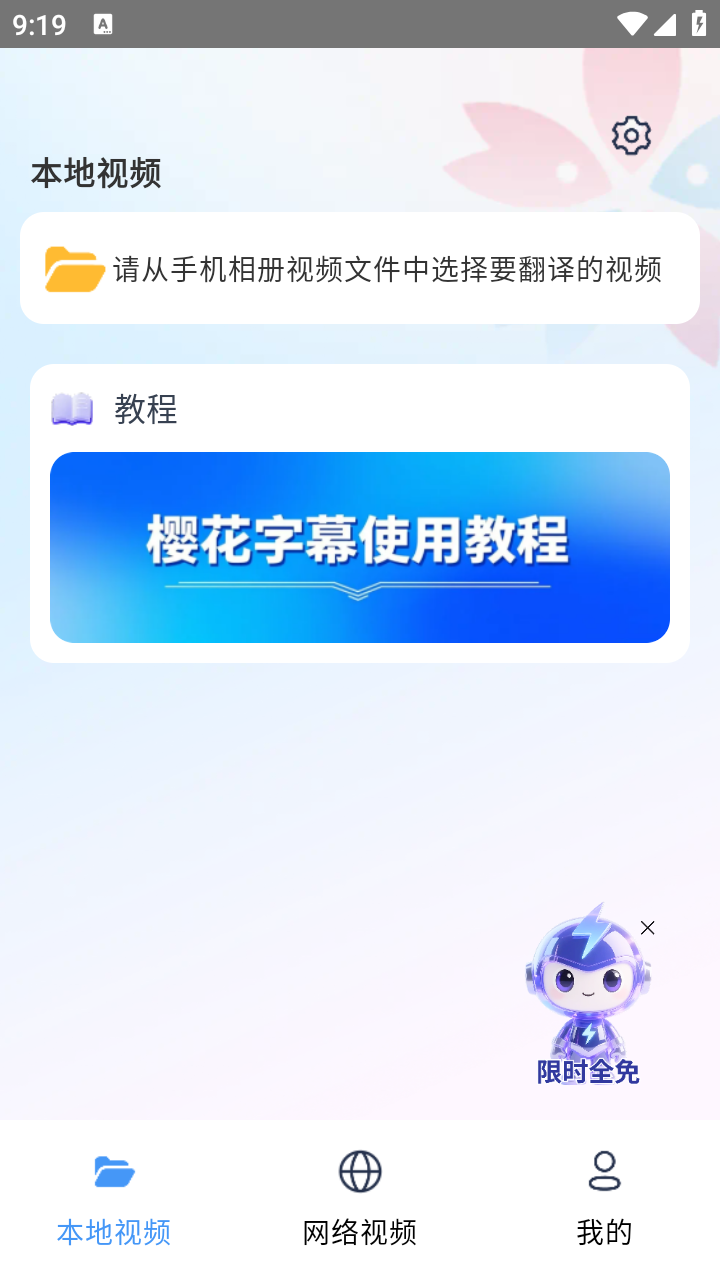The image size is (720, 1280).
Task: Tap the clock showing 9:19
Action: [39, 22]
